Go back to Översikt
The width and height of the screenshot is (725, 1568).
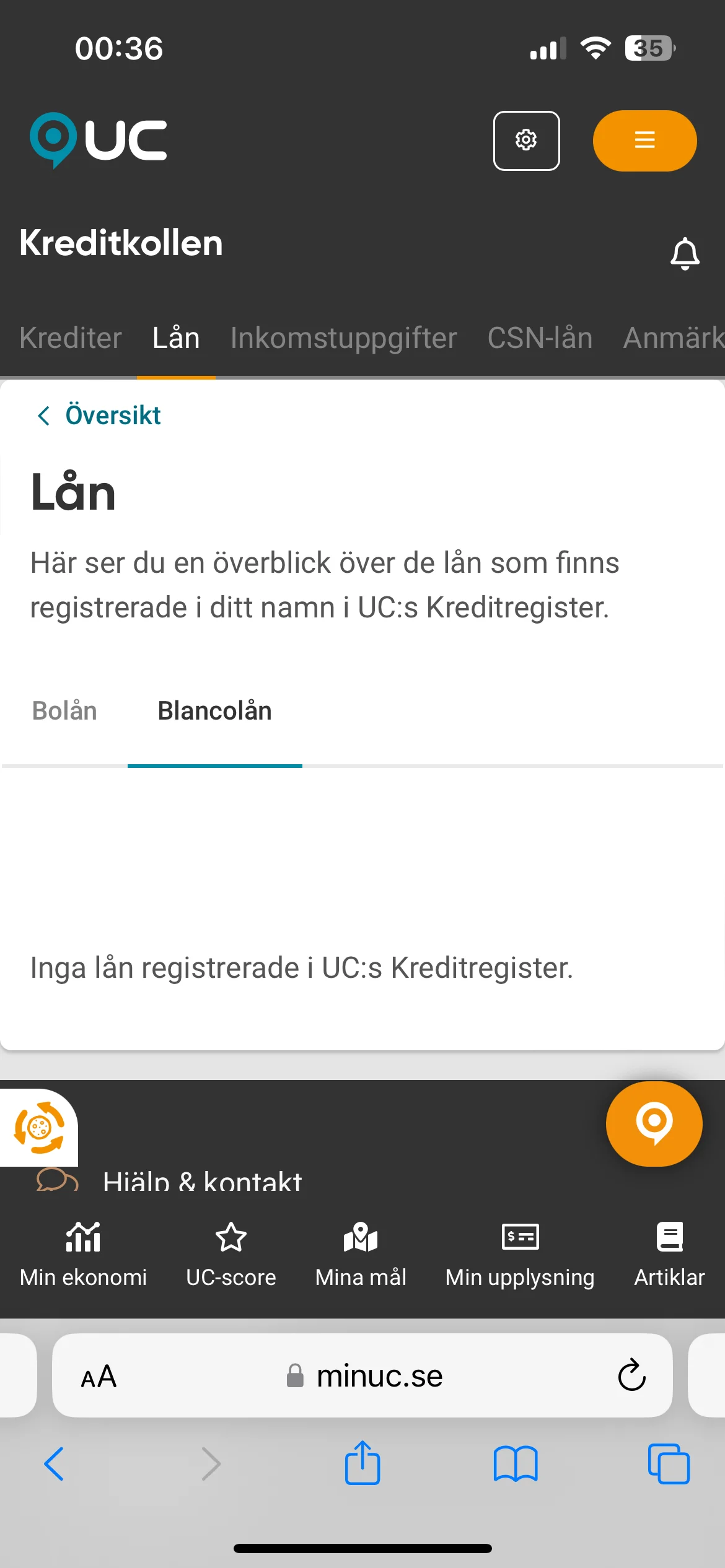(99, 415)
